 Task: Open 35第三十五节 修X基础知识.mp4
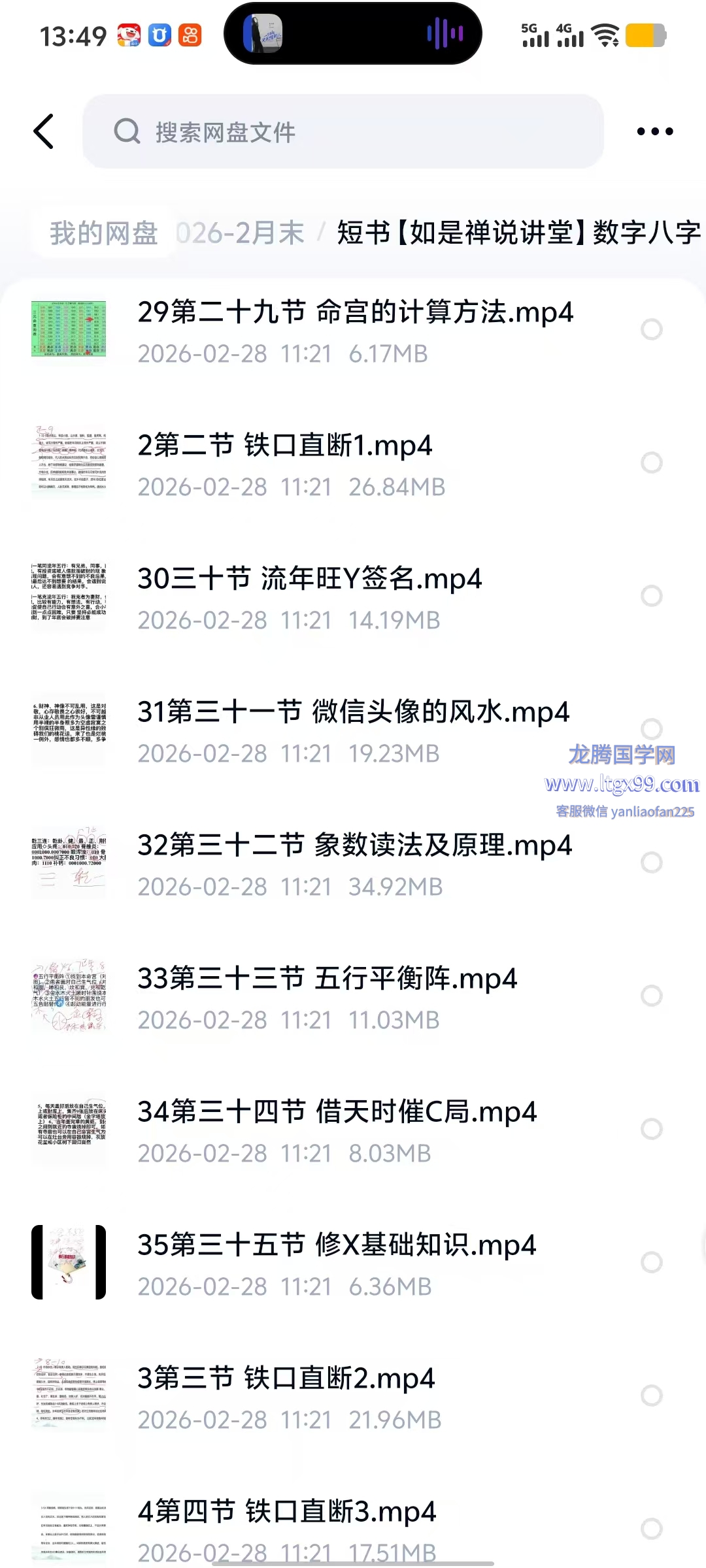point(337,1246)
